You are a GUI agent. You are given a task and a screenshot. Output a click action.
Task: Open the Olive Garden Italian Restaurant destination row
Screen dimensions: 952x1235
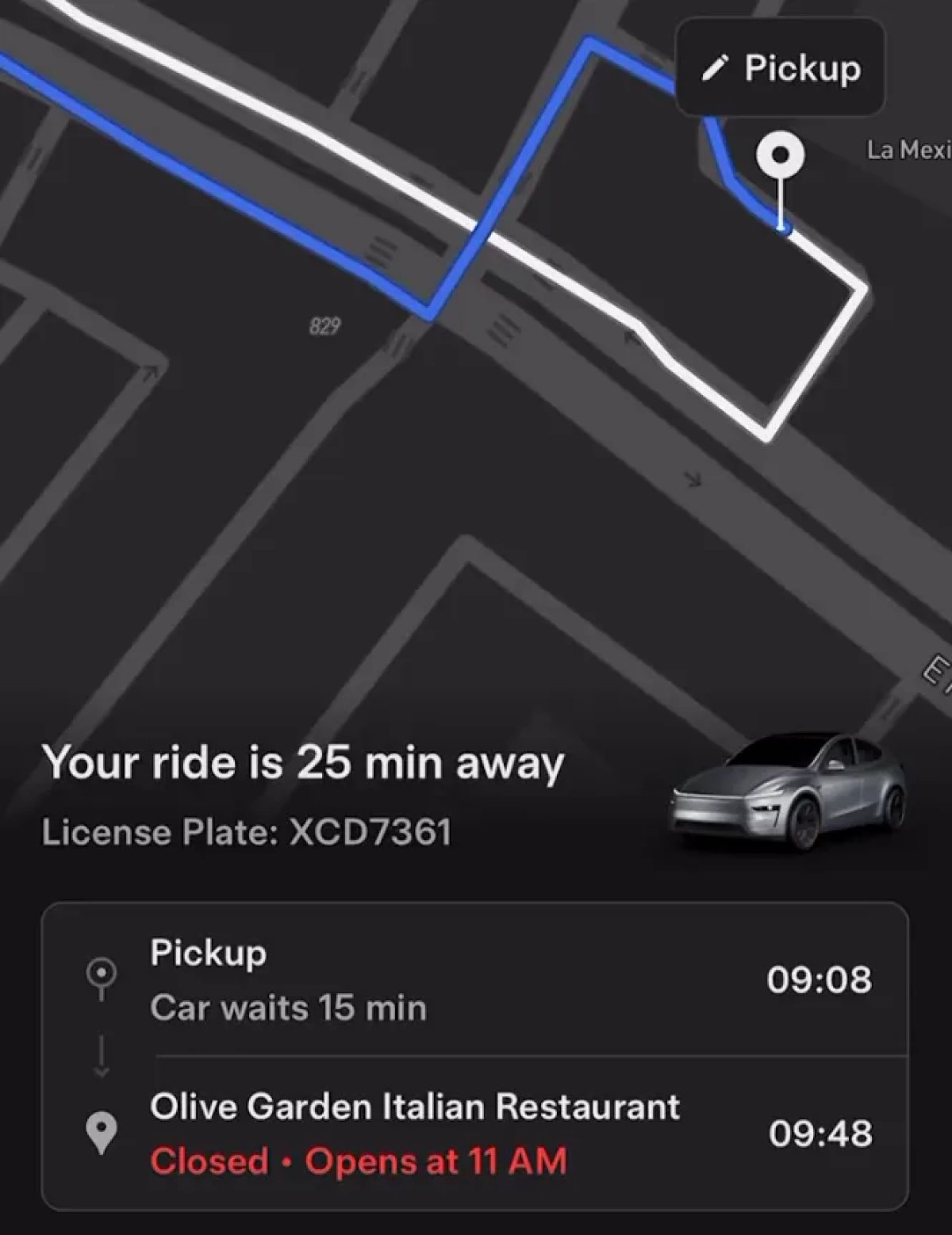pyautogui.click(x=474, y=1133)
